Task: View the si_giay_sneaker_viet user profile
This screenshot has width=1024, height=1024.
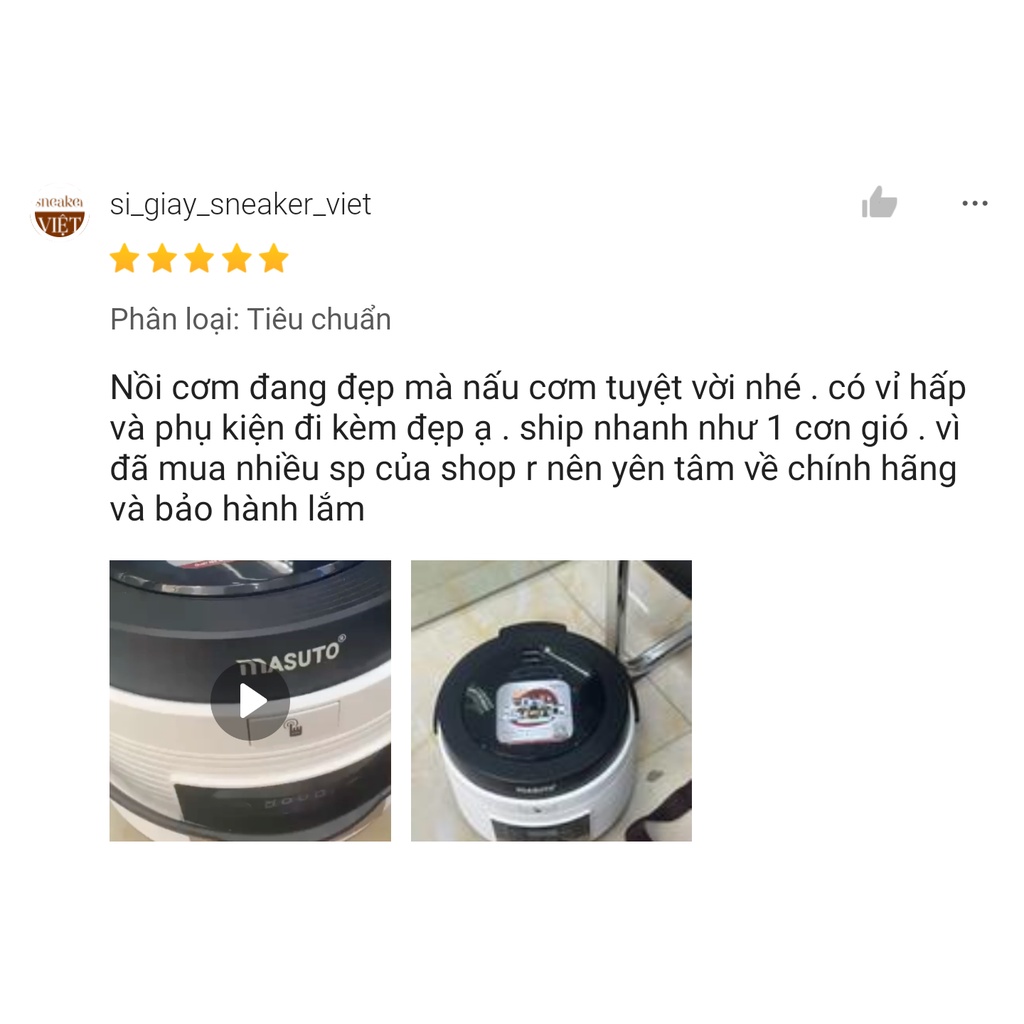Action: [240, 204]
